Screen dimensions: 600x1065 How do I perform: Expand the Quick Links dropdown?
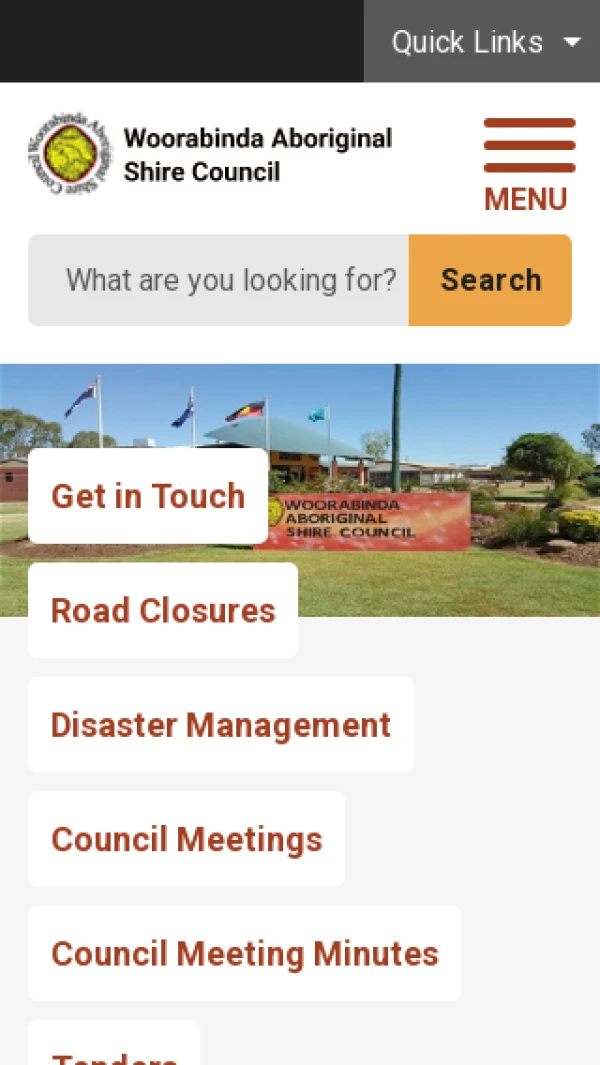tap(484, 42)
